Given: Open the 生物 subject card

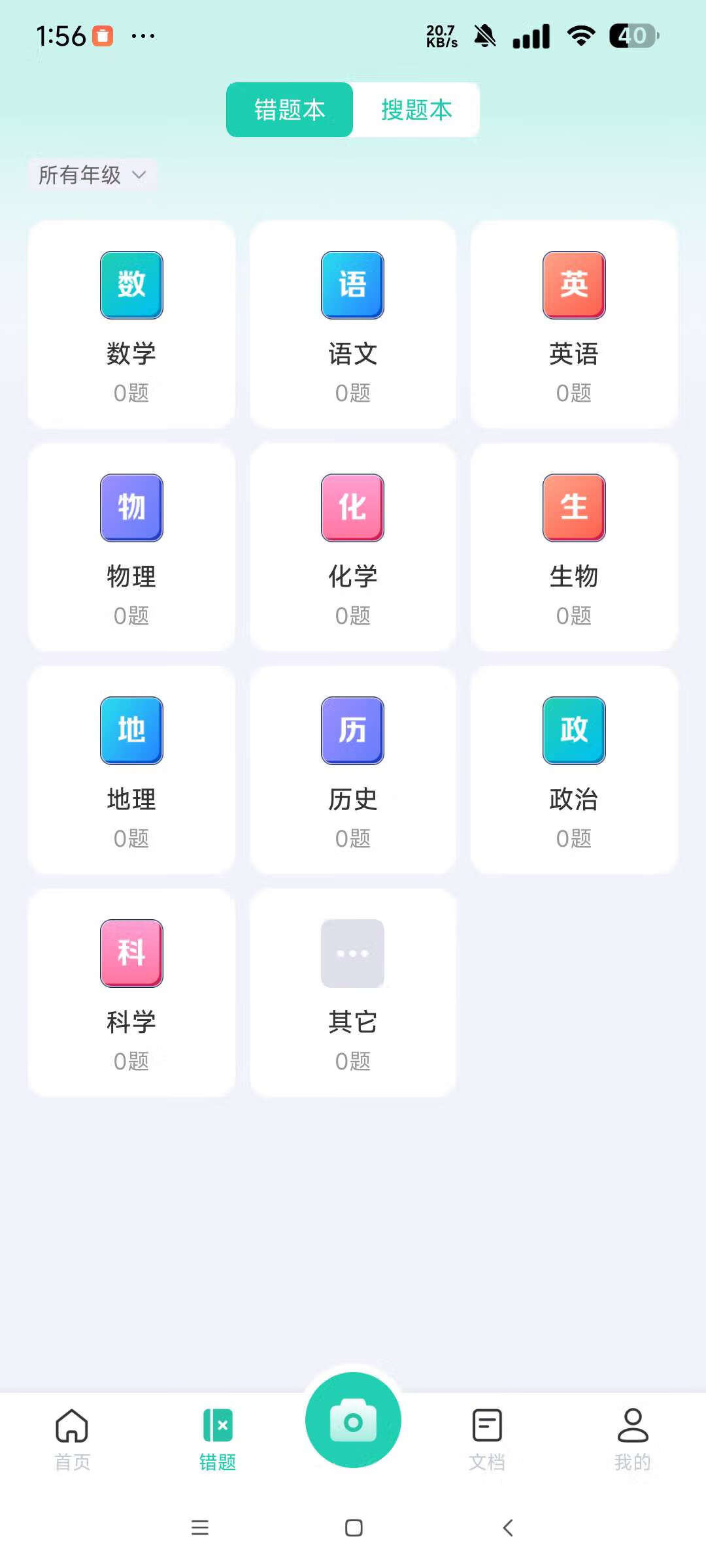Looking at the screenshot, I should [574, 547].
